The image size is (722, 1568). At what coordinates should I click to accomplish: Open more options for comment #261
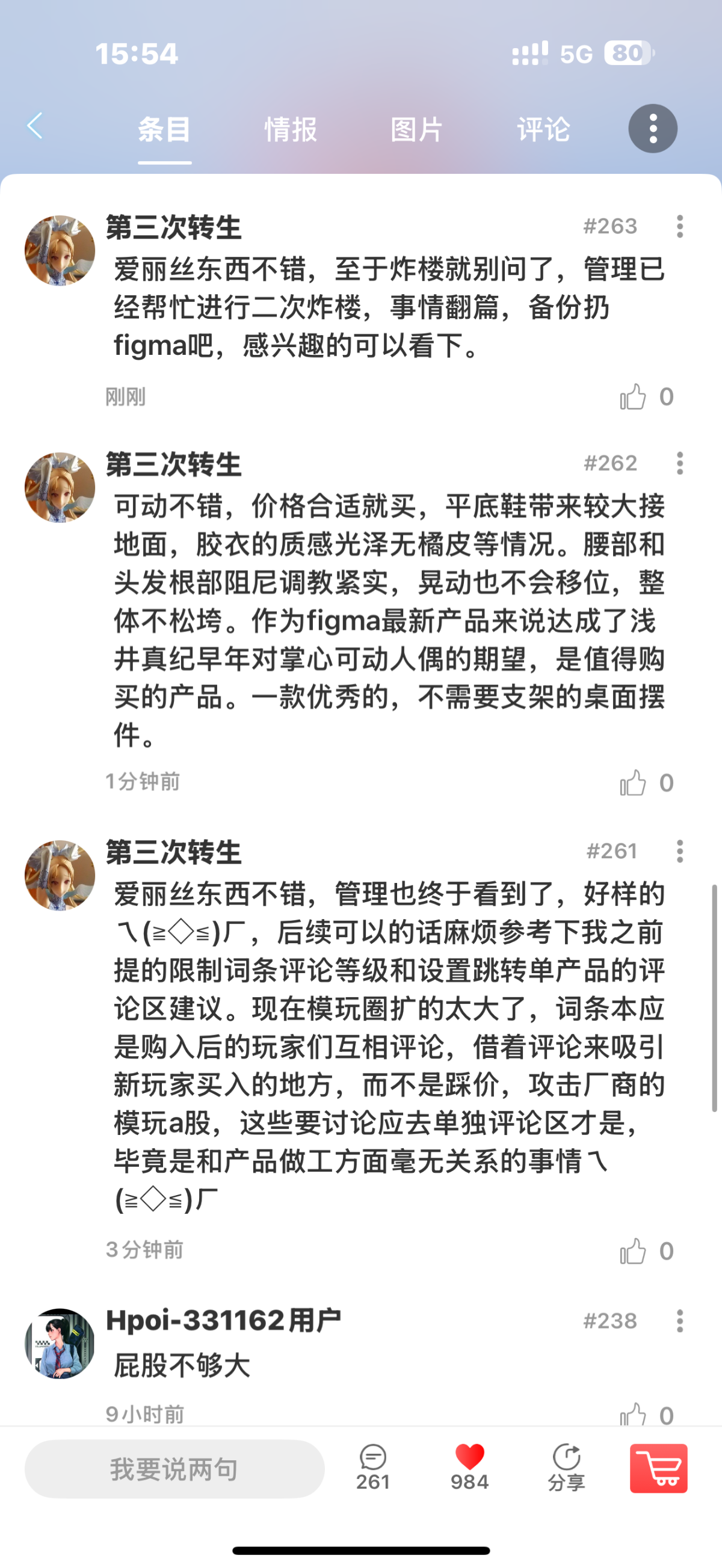[679, 851]
